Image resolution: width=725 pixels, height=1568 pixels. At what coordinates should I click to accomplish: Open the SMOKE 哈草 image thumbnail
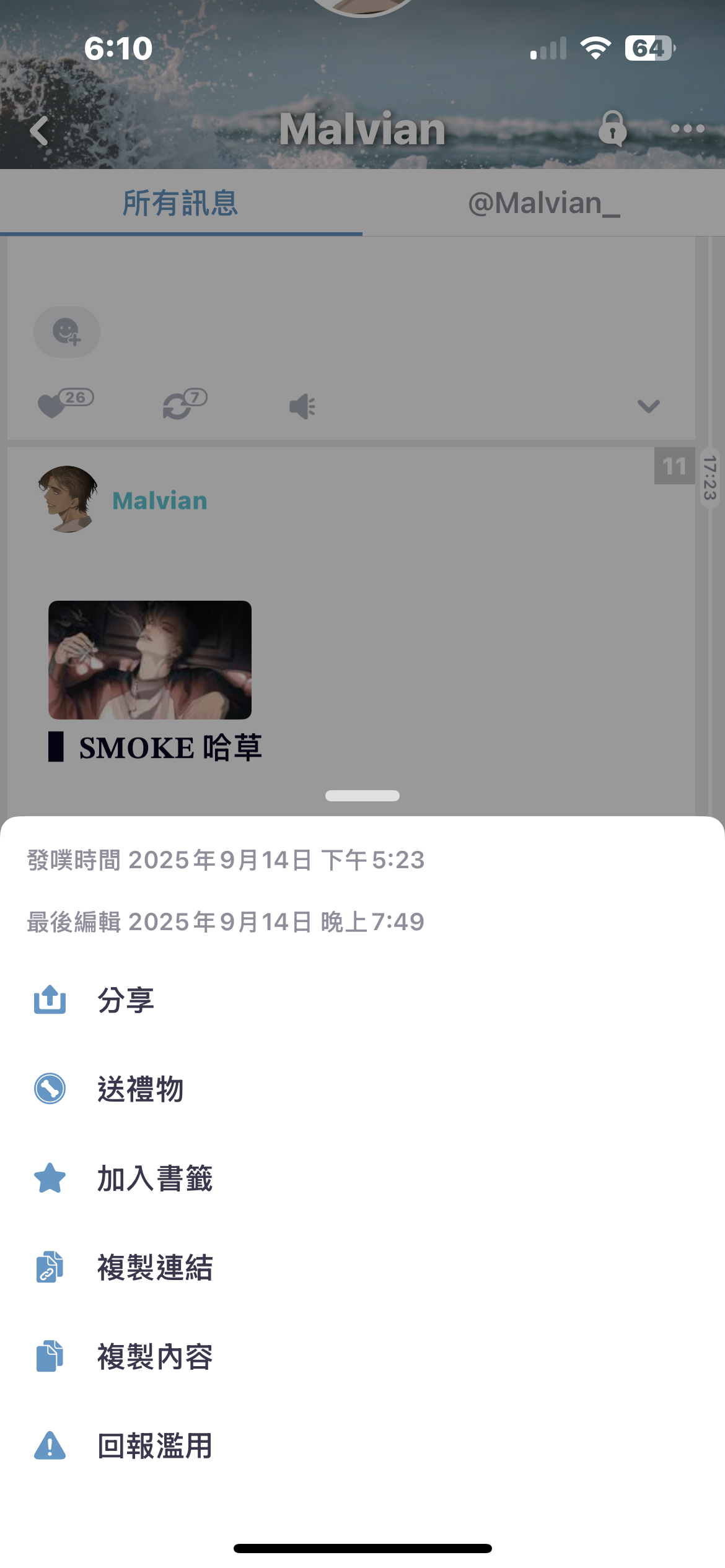click(x=150, y=660)
